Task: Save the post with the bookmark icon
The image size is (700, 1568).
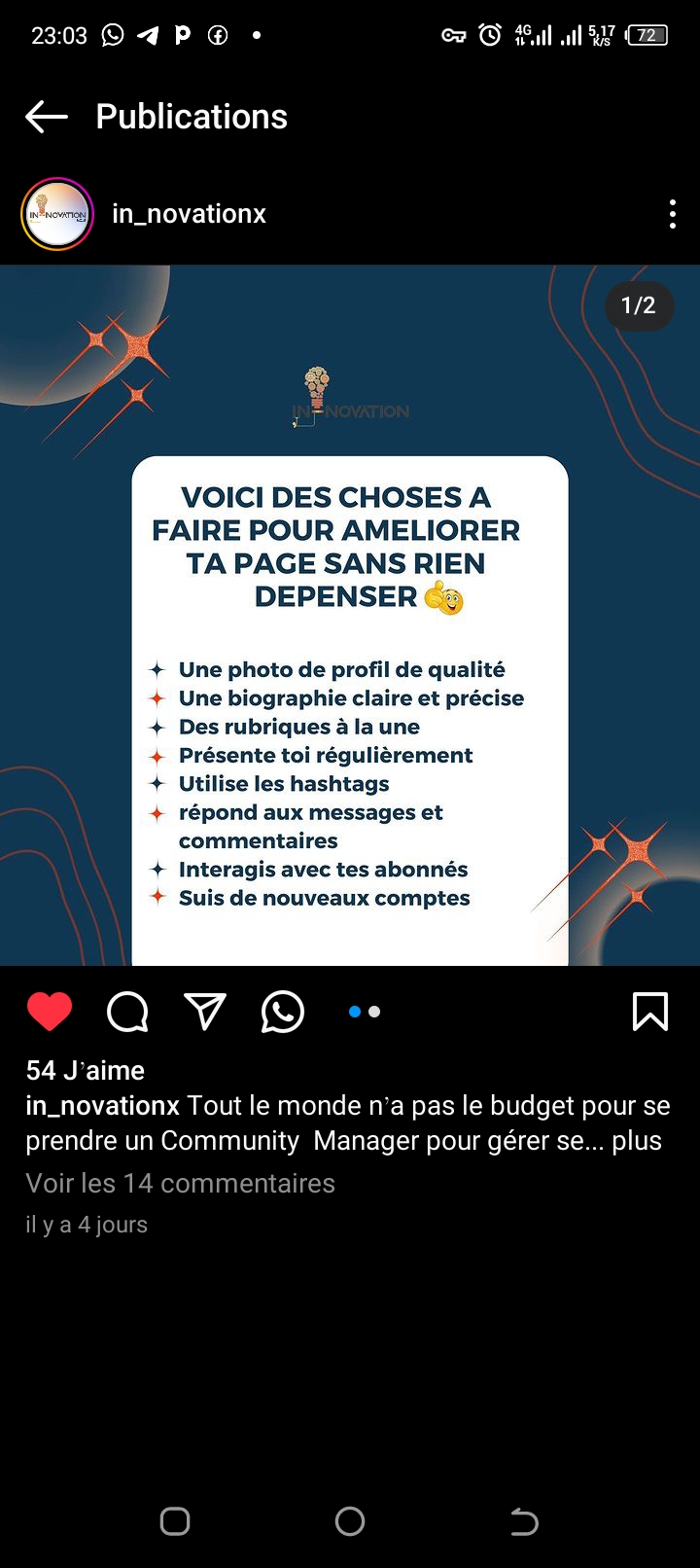Action: click(649, 1012)
